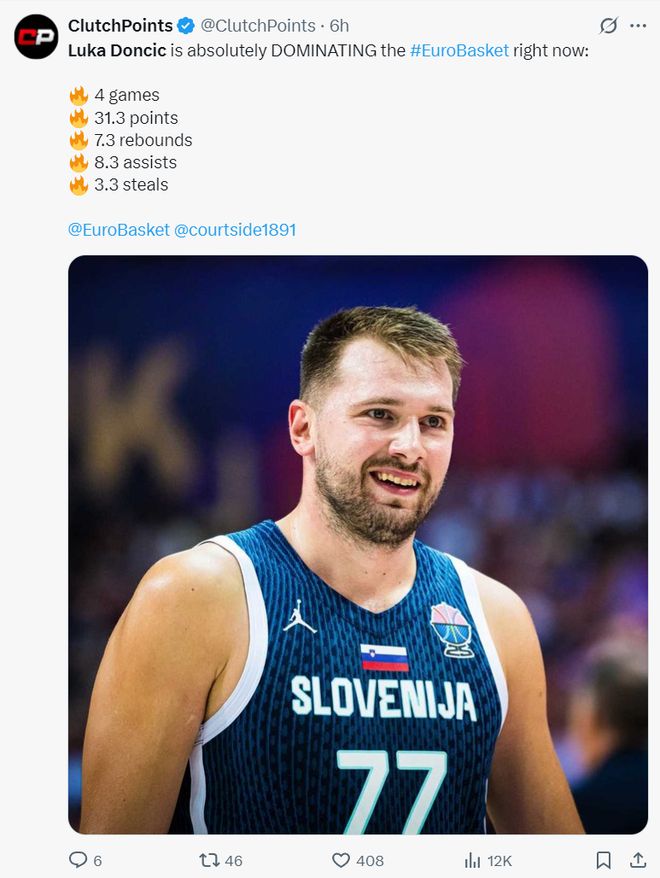660x878 pixels.
Task: Open the #EuroBasket hashtag
Action: (459, 49)
